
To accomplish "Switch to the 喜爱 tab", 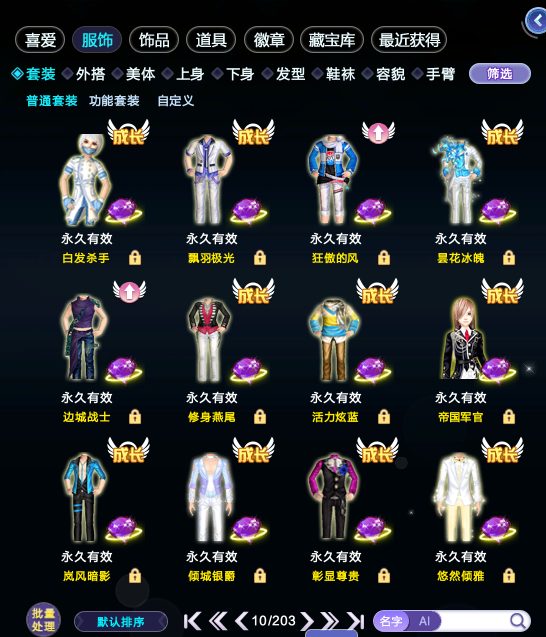I will point(40,40).
